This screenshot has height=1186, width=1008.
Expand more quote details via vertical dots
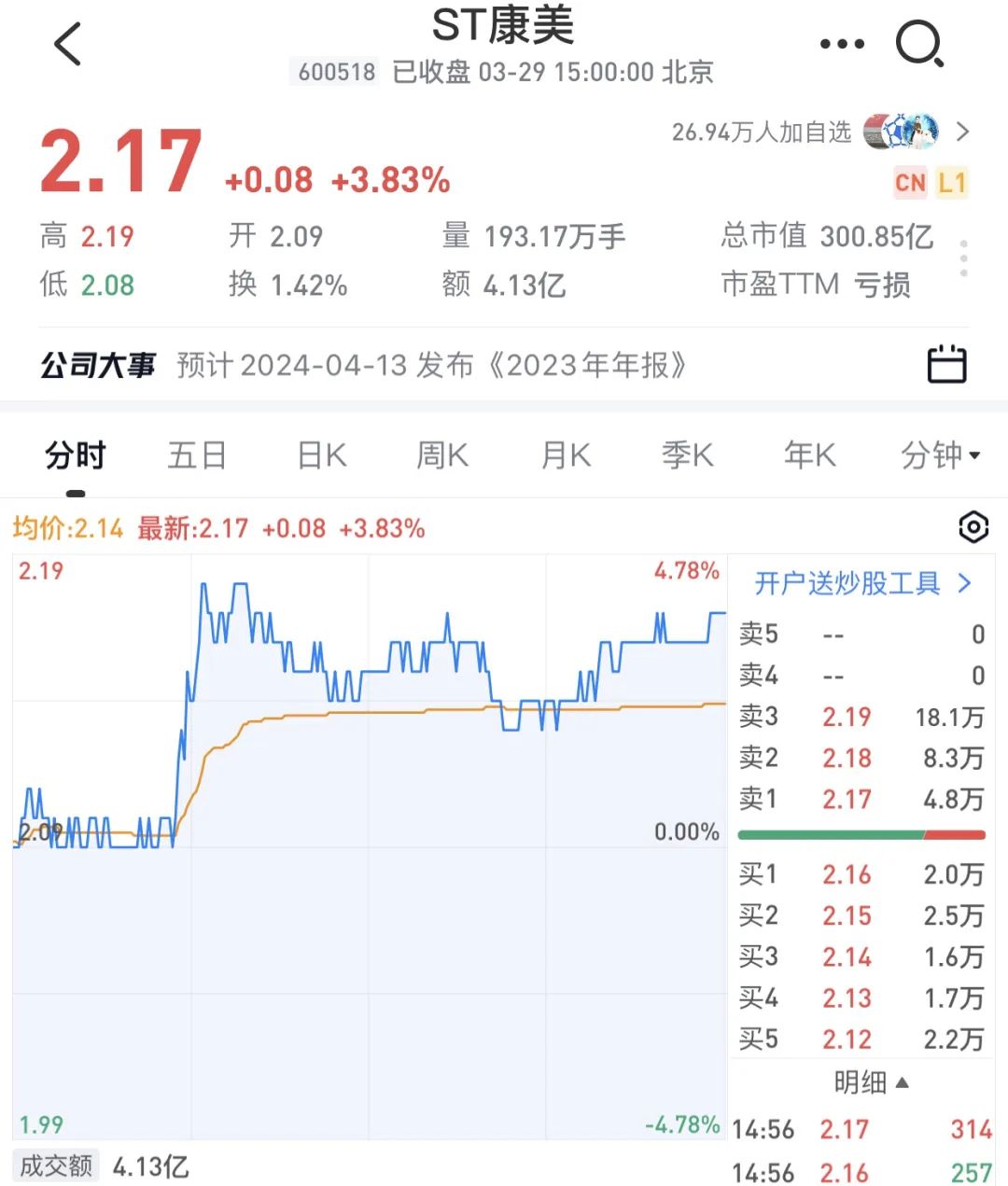click(x=963, y=258)
